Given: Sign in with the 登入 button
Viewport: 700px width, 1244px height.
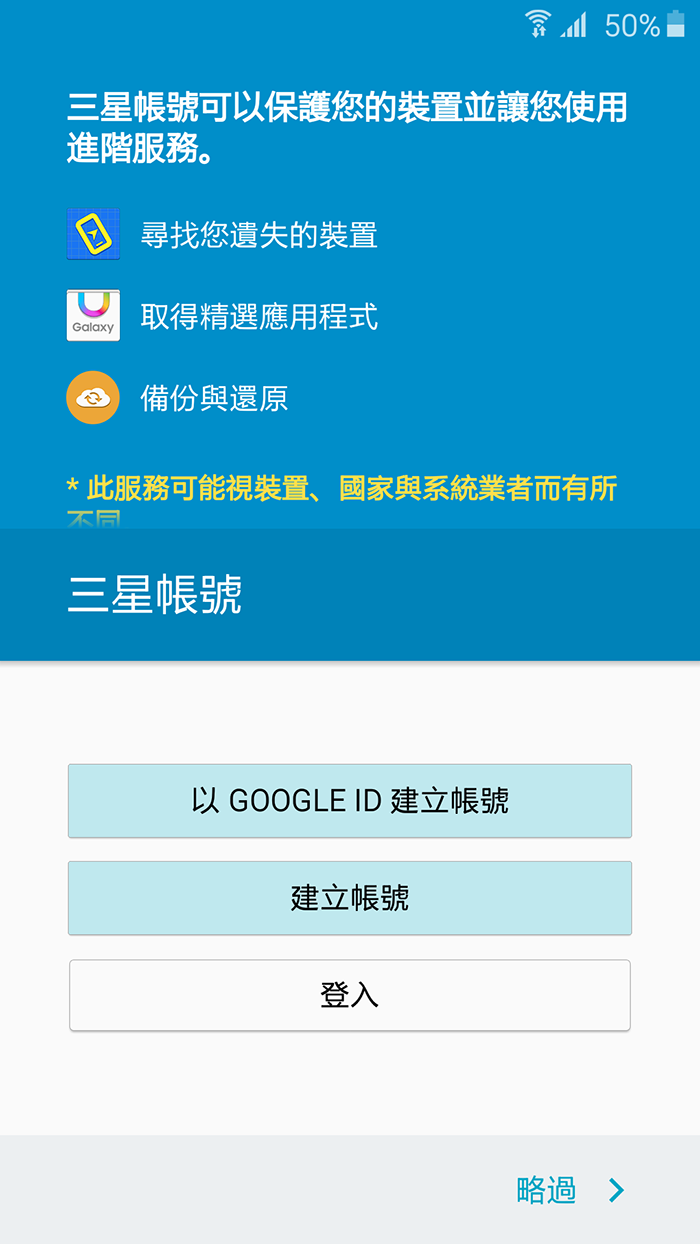Looking at the screenshot, I should (x=349, y=995).
